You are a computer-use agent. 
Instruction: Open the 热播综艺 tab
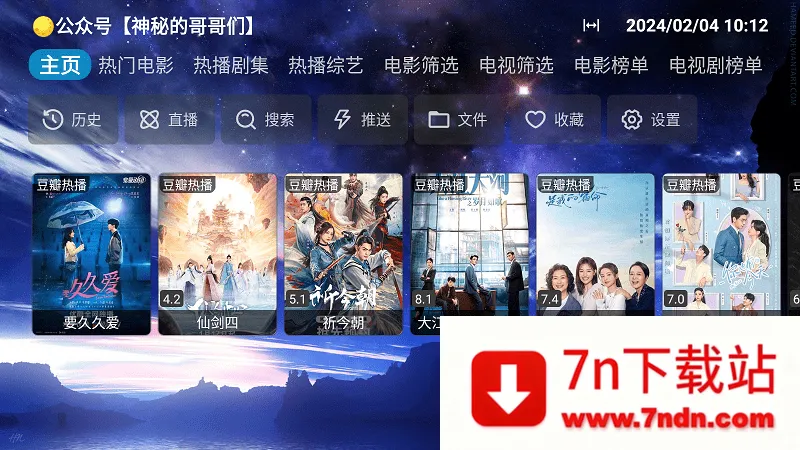click(x=326, y=66)
